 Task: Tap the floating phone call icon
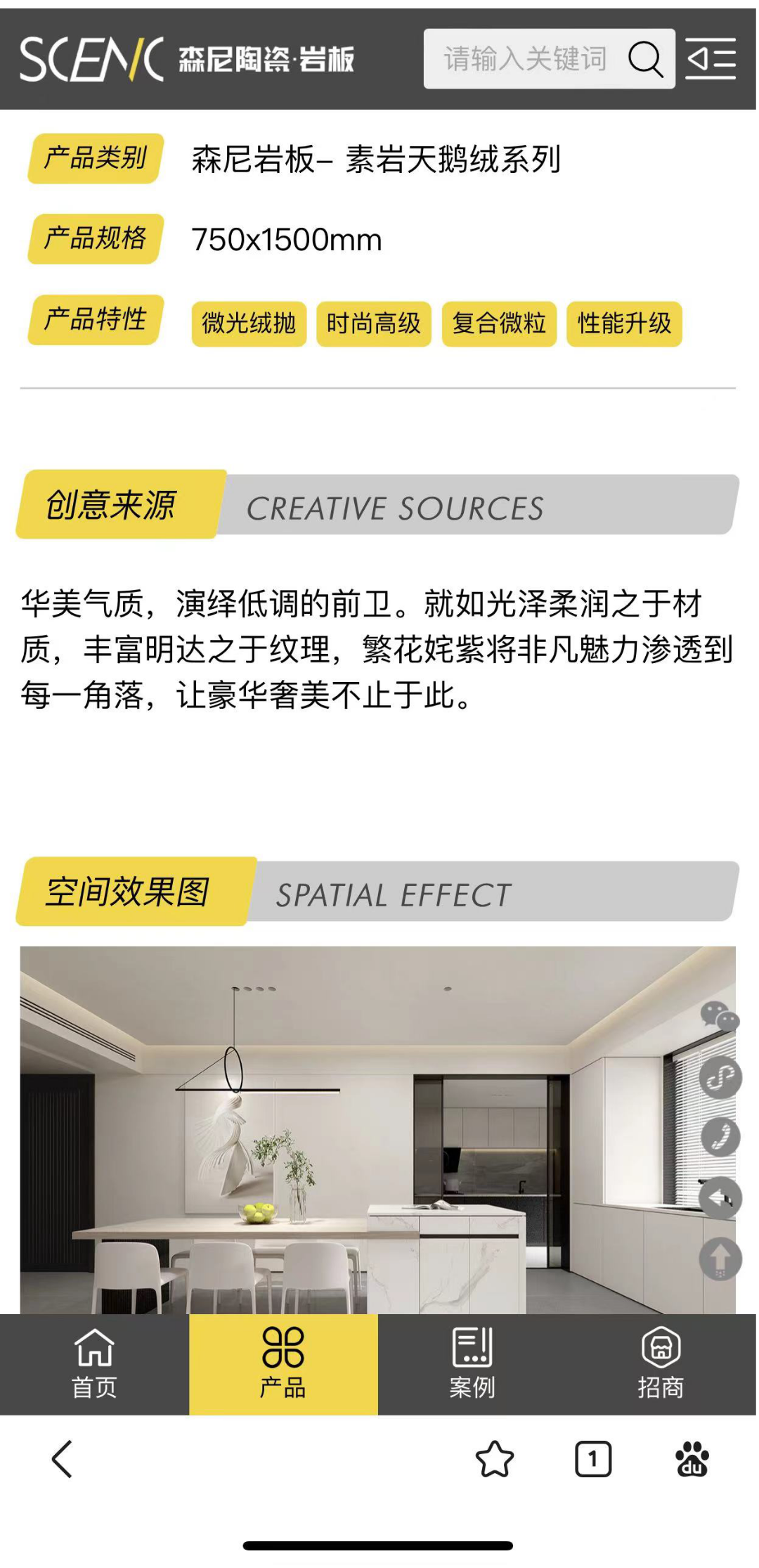point(720,1137)
